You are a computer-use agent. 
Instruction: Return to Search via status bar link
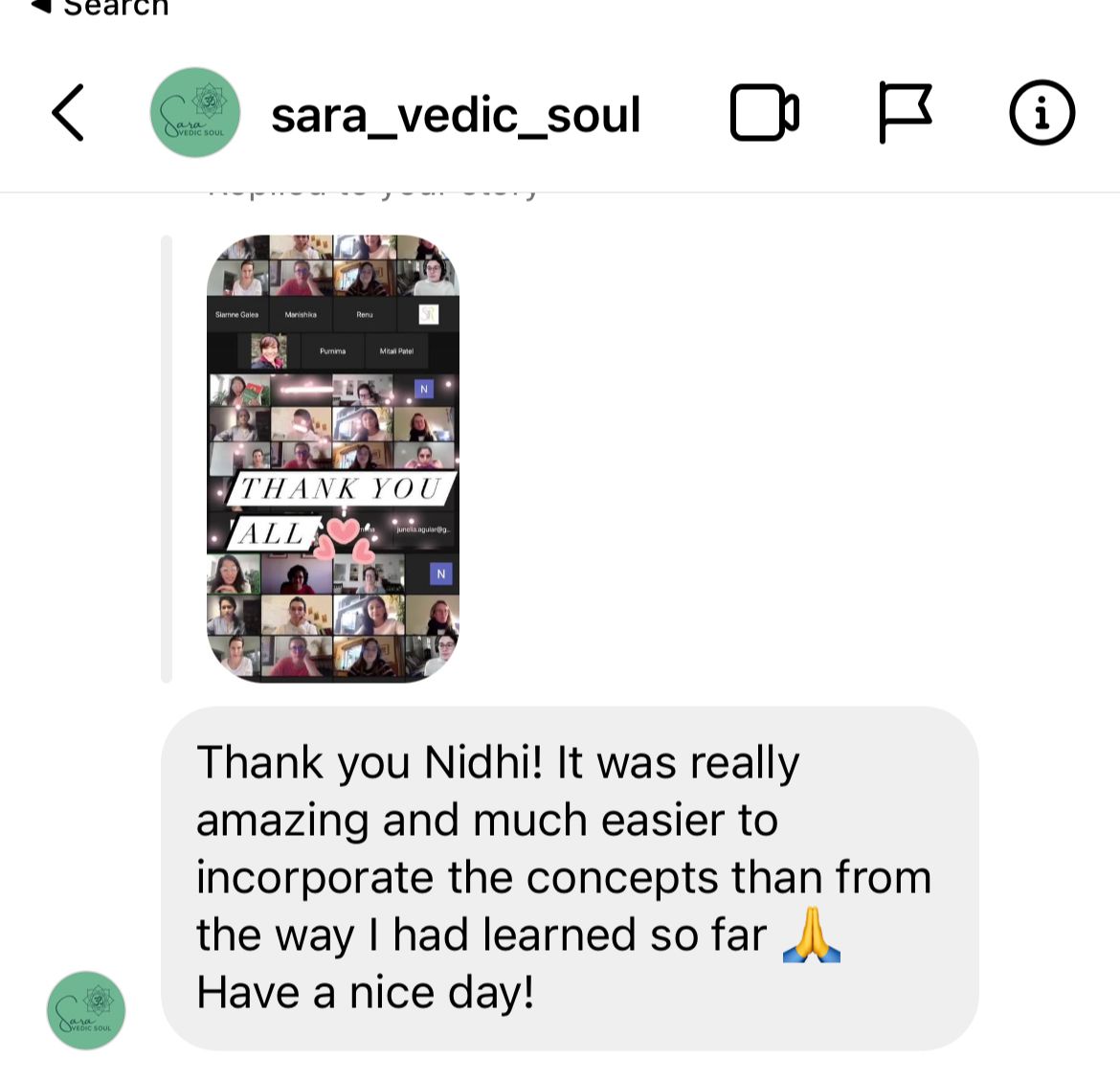coord(101,8)
